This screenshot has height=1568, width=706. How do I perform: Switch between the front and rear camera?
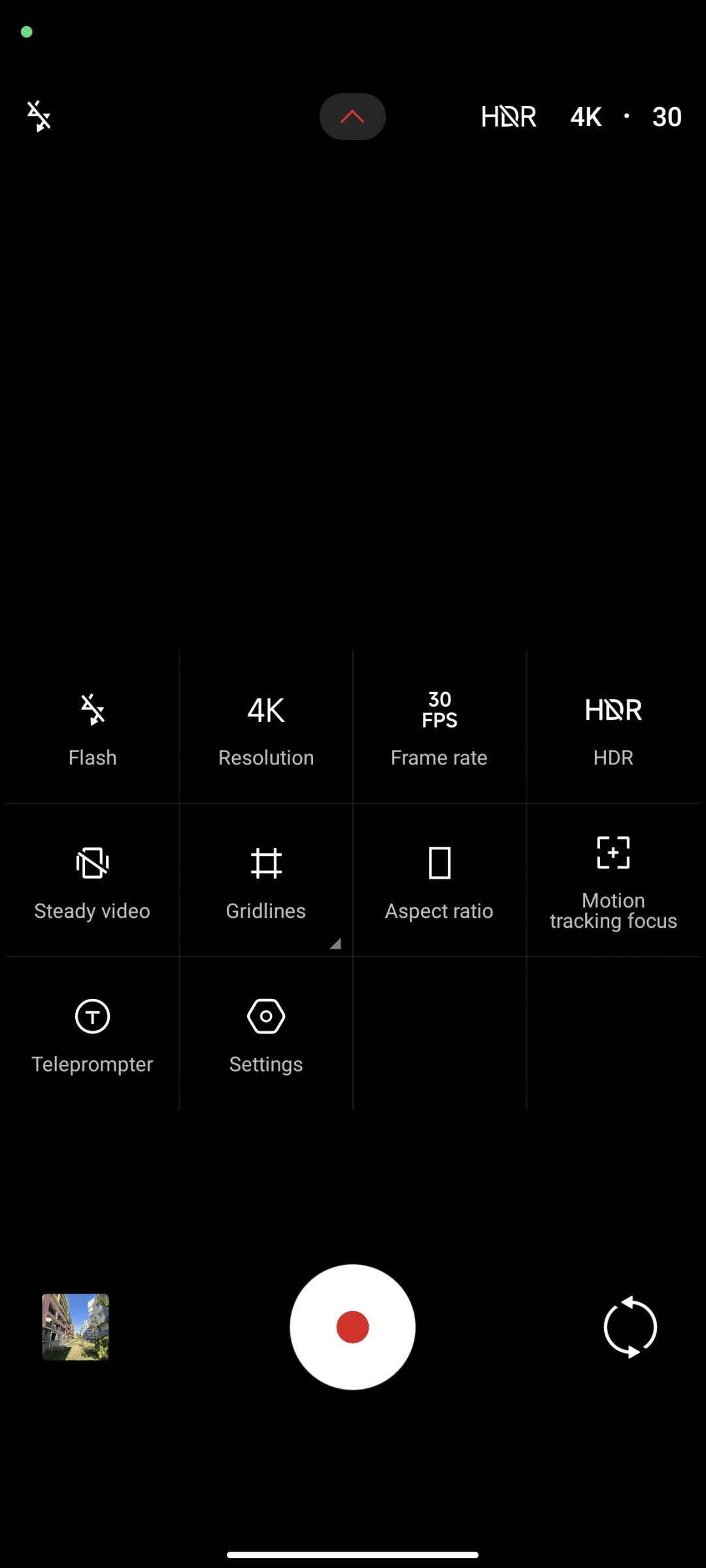tap(630, 1327)
